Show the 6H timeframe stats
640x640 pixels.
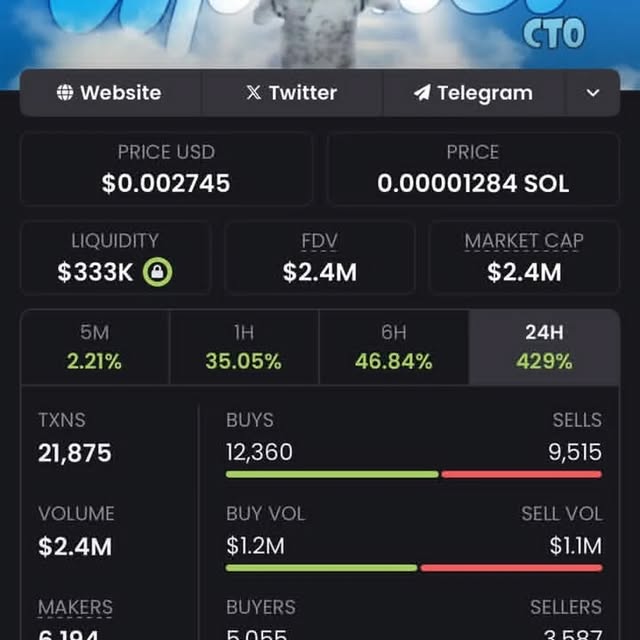click(393, 348)
